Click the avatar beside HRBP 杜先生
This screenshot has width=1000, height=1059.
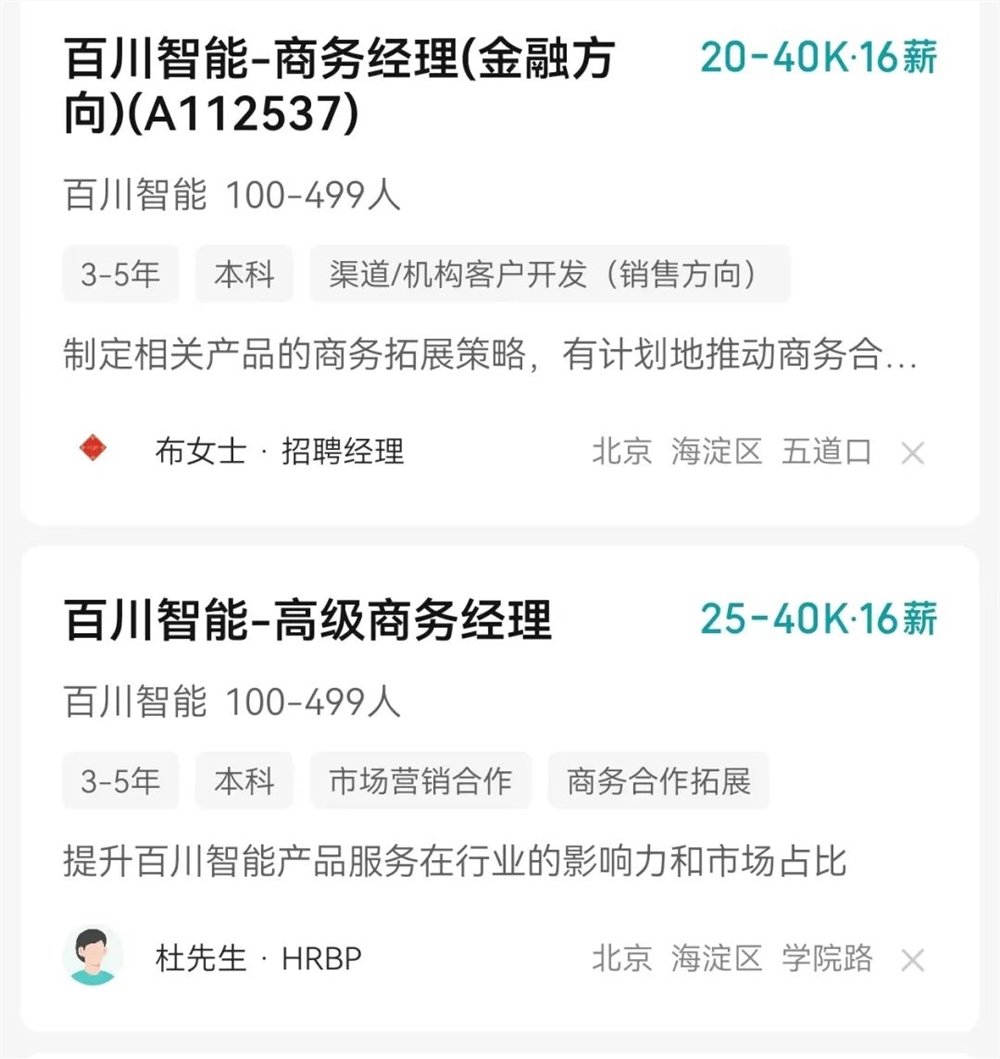pos(95,958)
